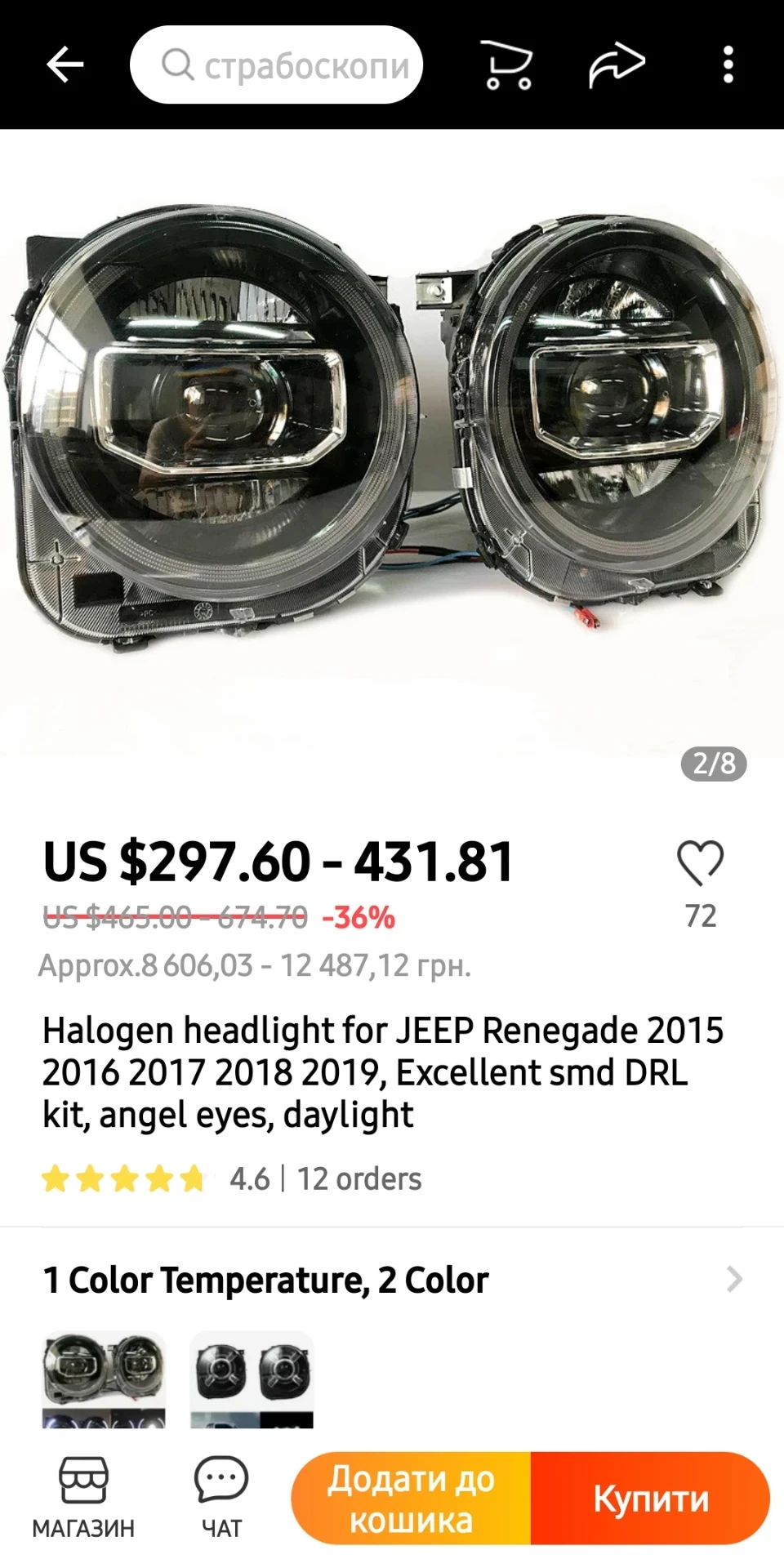Add product to wishlist with heart

[x=701, y=863]
